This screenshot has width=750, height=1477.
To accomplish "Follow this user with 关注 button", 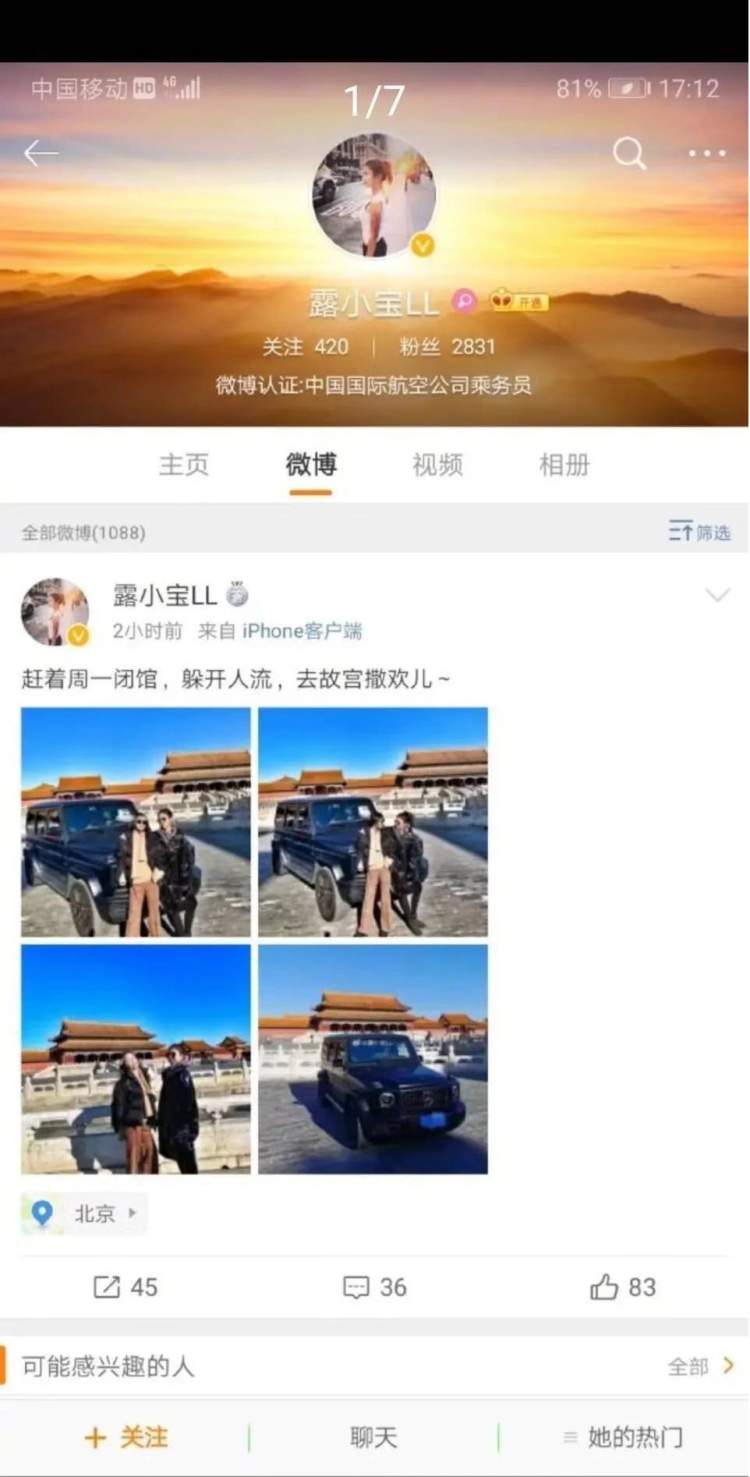I will pos(126,1438).
